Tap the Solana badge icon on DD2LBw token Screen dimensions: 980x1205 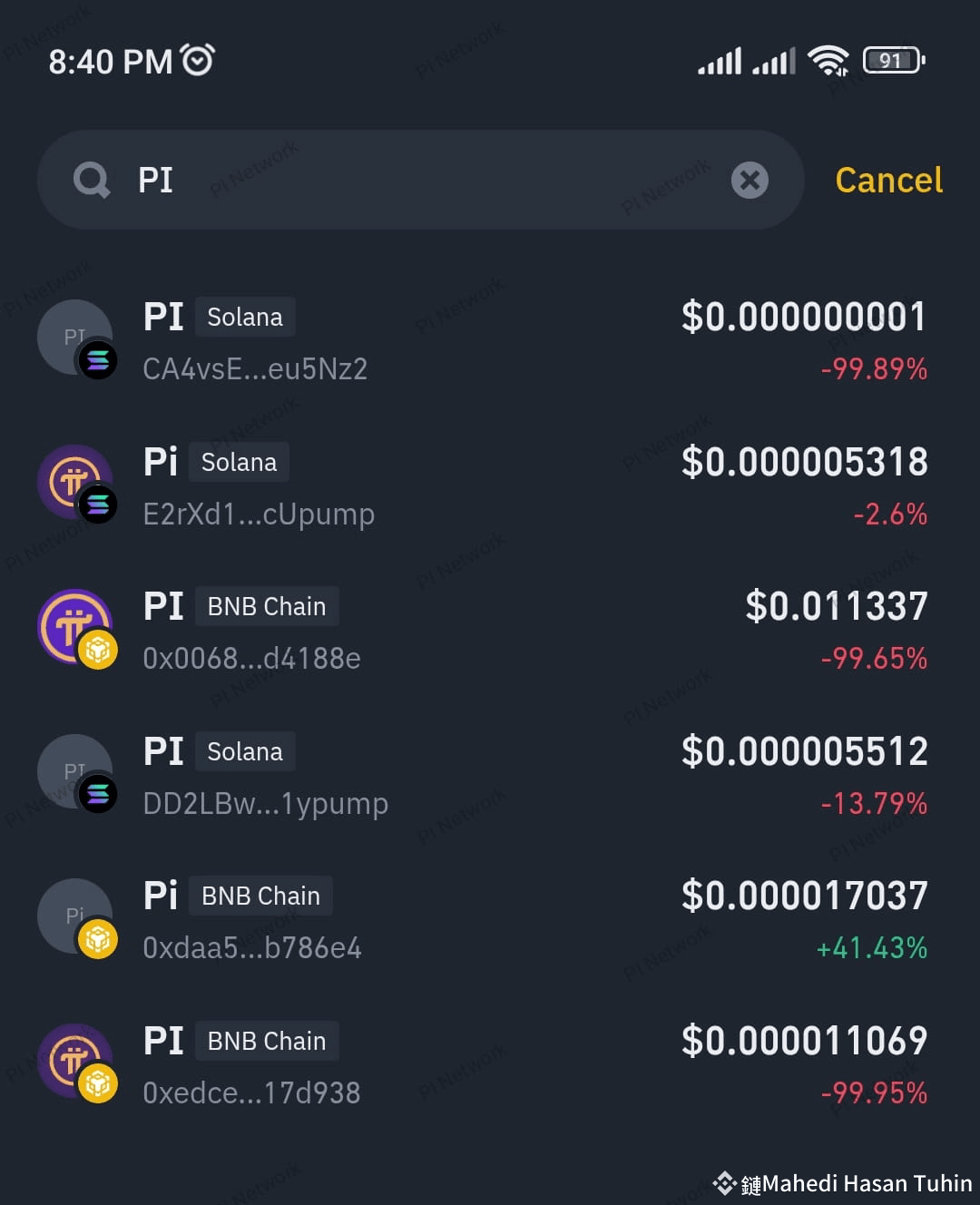click(100, 794)
